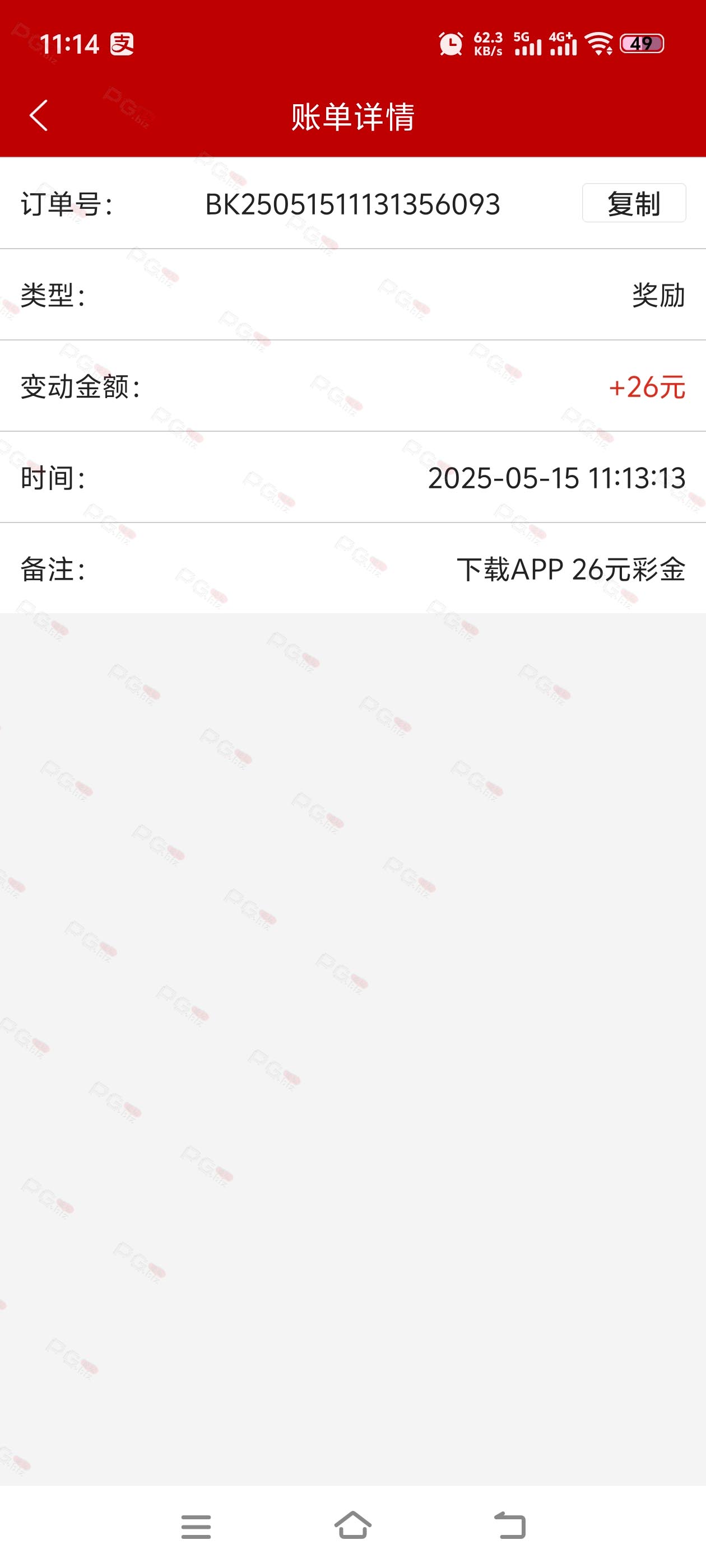Go to the home screen
The height and width of the screenshot is (1568, 706).
[352, 1526]
